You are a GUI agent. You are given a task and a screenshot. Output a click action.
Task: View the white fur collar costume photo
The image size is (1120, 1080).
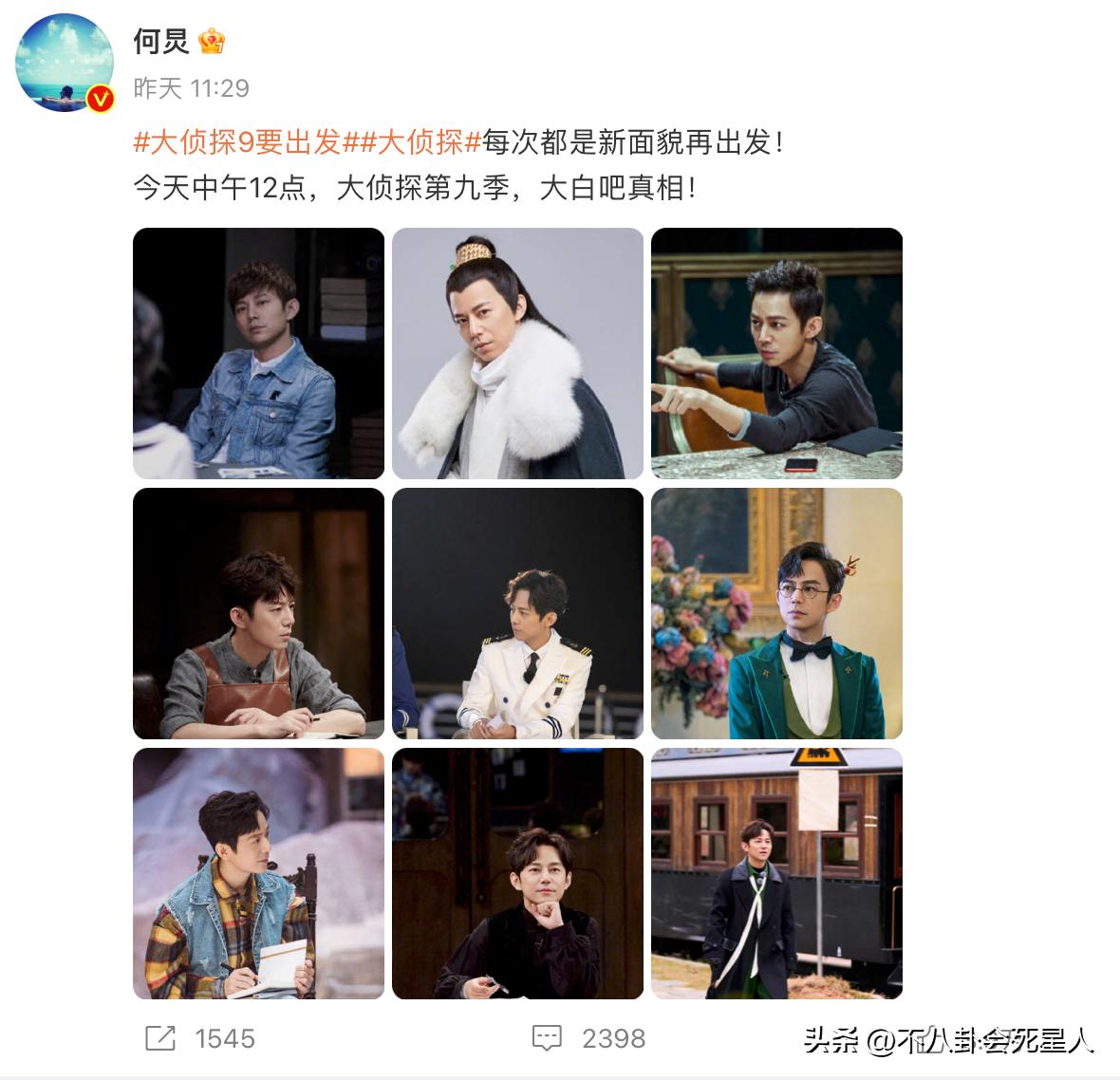(x=517, y=353)
